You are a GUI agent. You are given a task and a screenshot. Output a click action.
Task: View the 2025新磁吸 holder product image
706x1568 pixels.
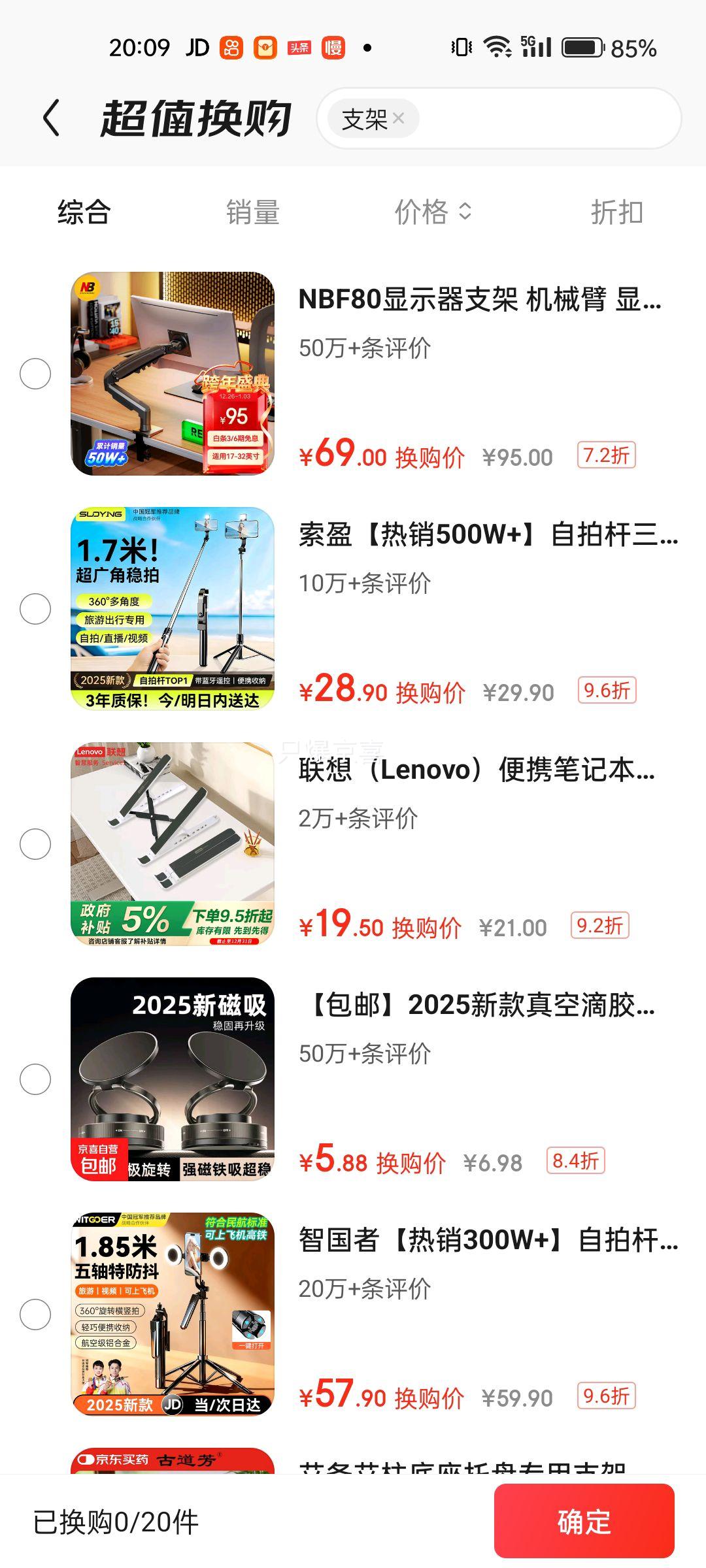(x=173, y=1079)
